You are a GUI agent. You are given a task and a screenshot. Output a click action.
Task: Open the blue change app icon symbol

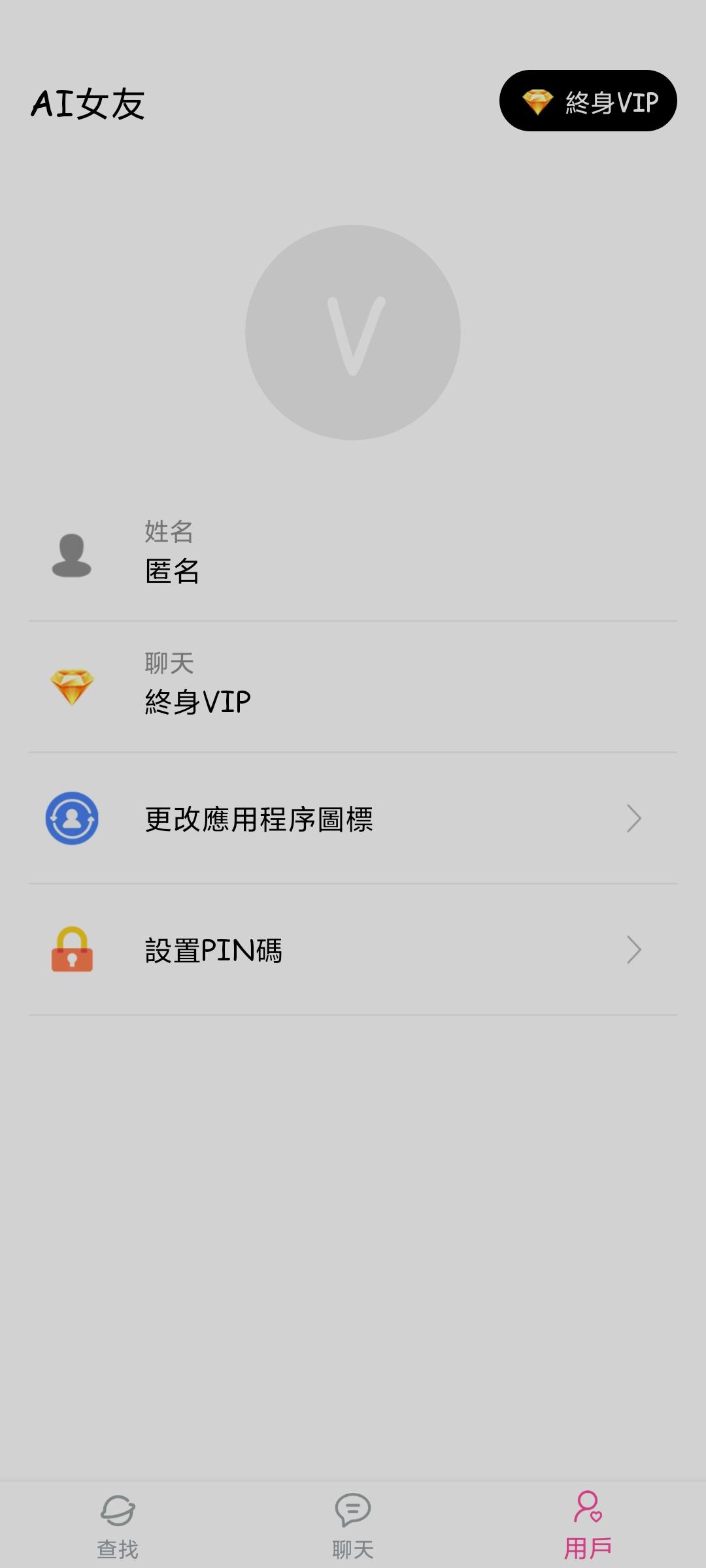point(71,818)
